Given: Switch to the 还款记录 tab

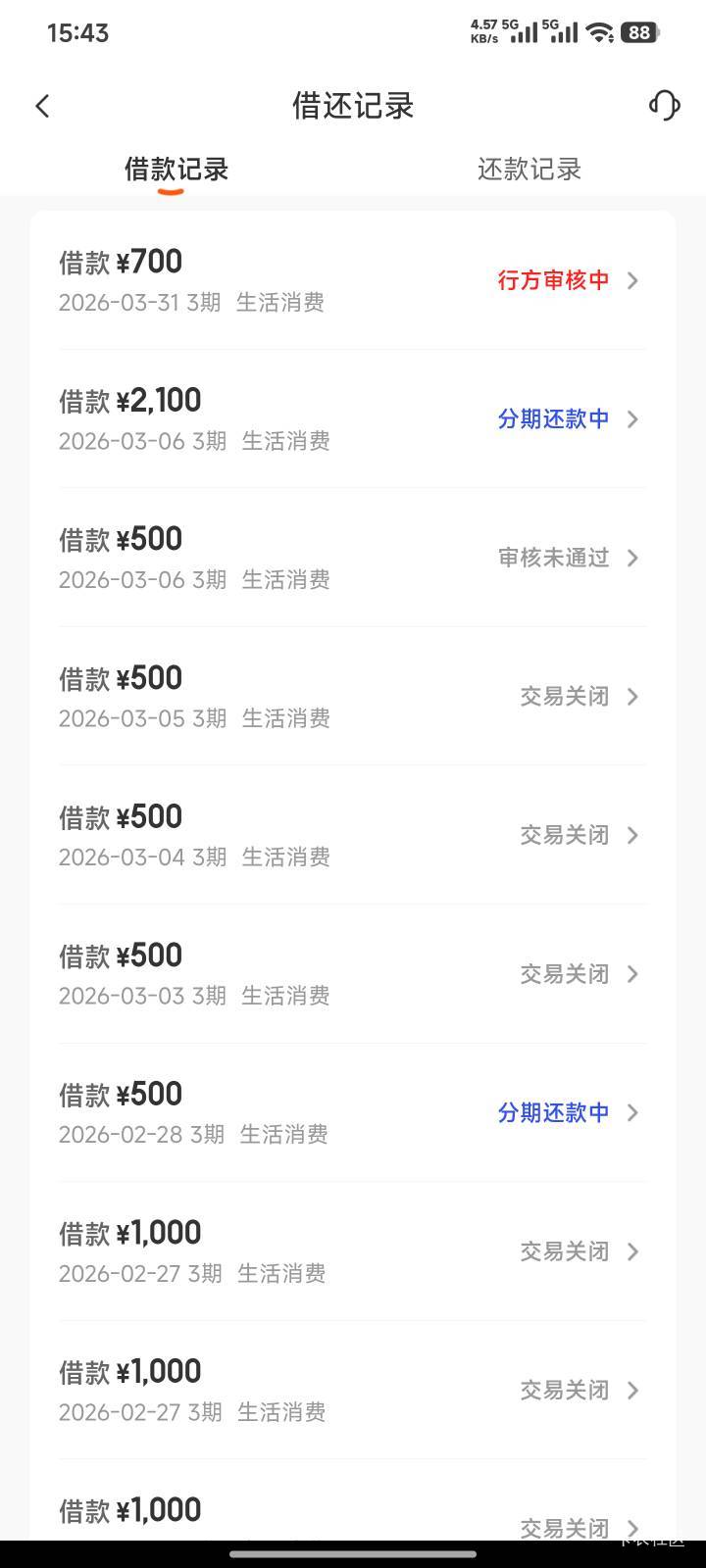Looking at the screenshot, I should click(x=529, y=170).
